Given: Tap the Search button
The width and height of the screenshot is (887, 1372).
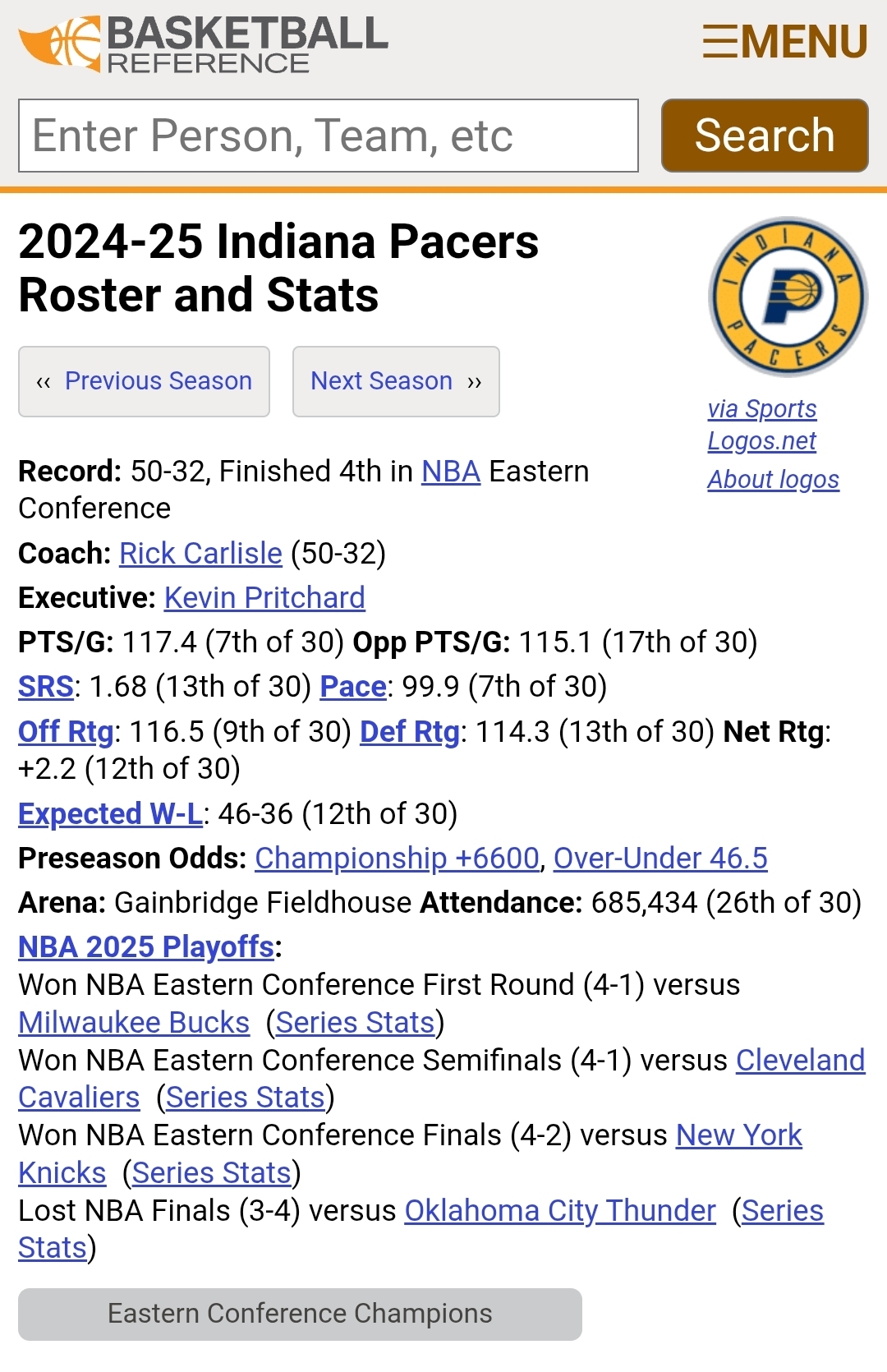Looking at the screenshot, I should (764, 136).
